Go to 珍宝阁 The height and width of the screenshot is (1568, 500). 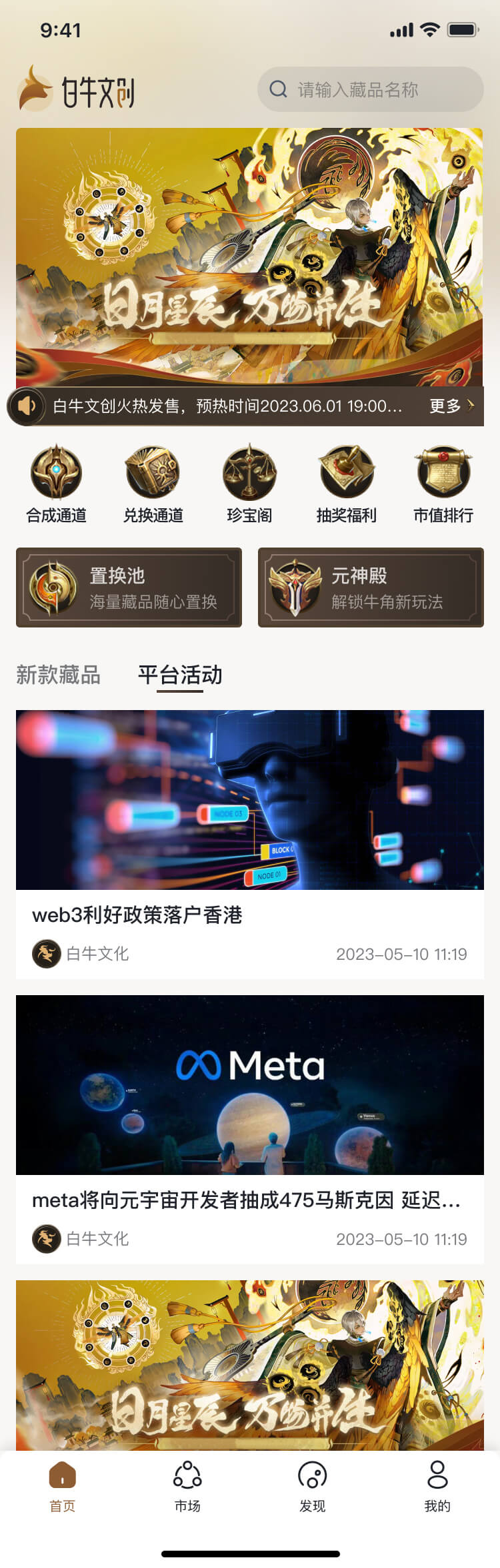coord(249,484)
